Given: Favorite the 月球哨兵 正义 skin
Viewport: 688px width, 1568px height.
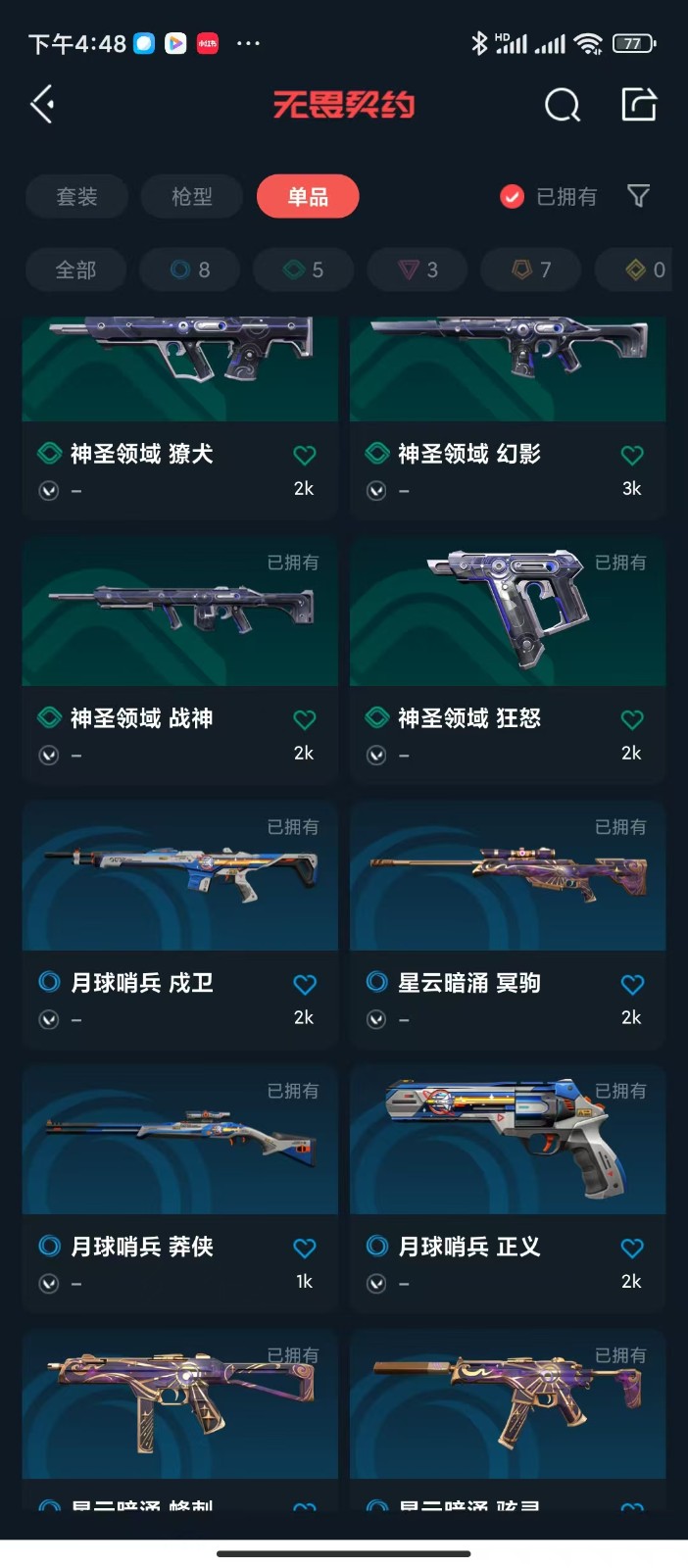Looking at the screenshot, I should click(x=632, y=1248).
